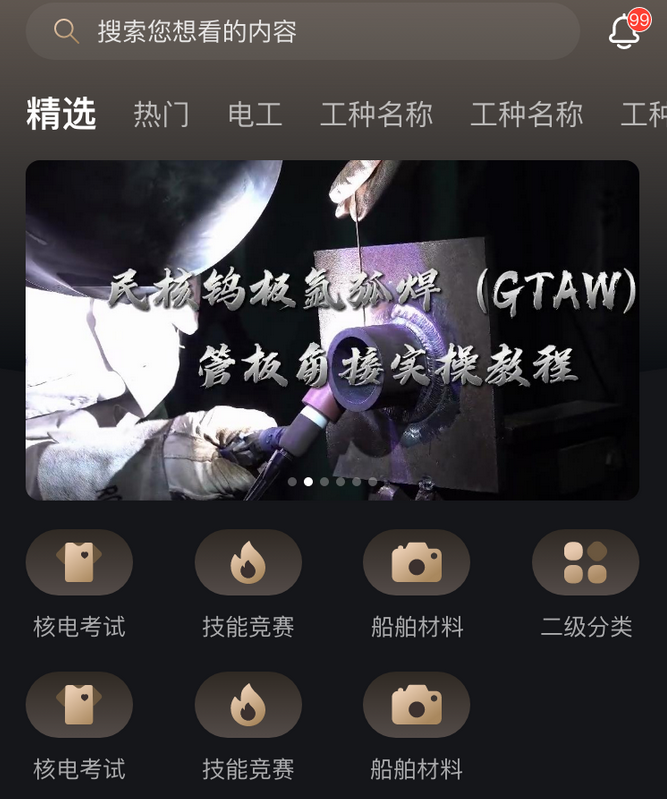Viewport: 667px width, 799px height.
Task: Open the notifications bell
Action: pyautogui.click(x=625, y=31)
